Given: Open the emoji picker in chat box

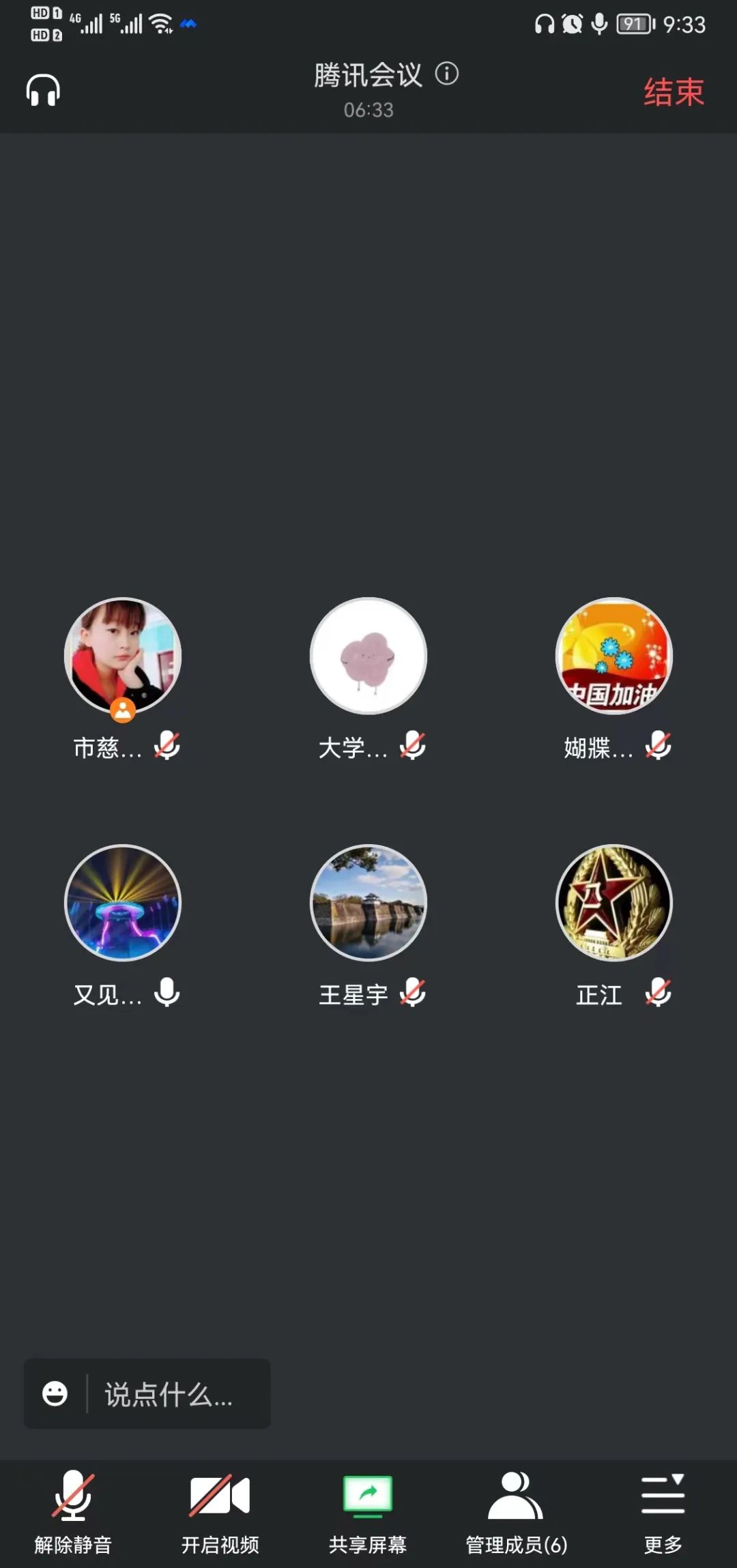Looking at the screenshot, I should pyautogui.click(x=55, y=1393).
